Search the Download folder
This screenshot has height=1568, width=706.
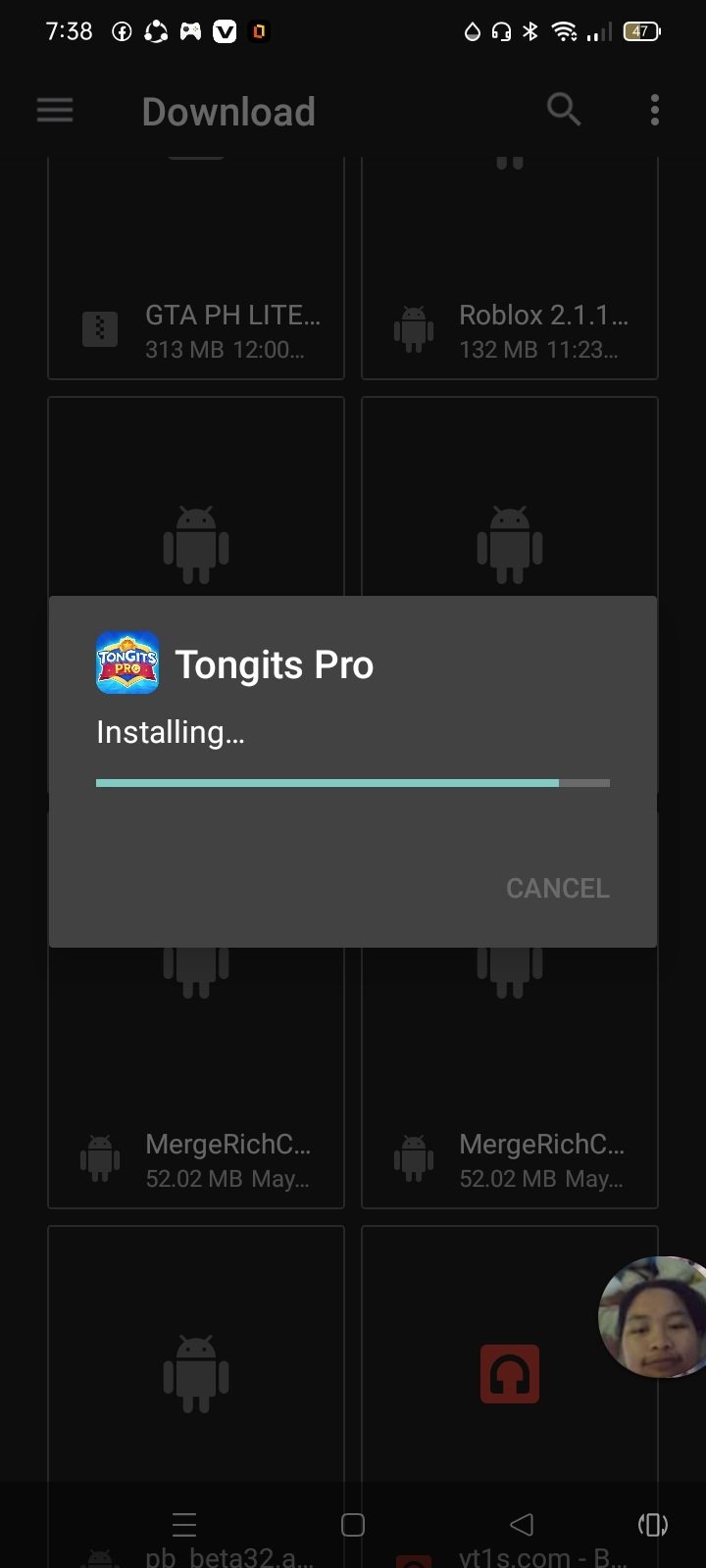click(564, 111)
